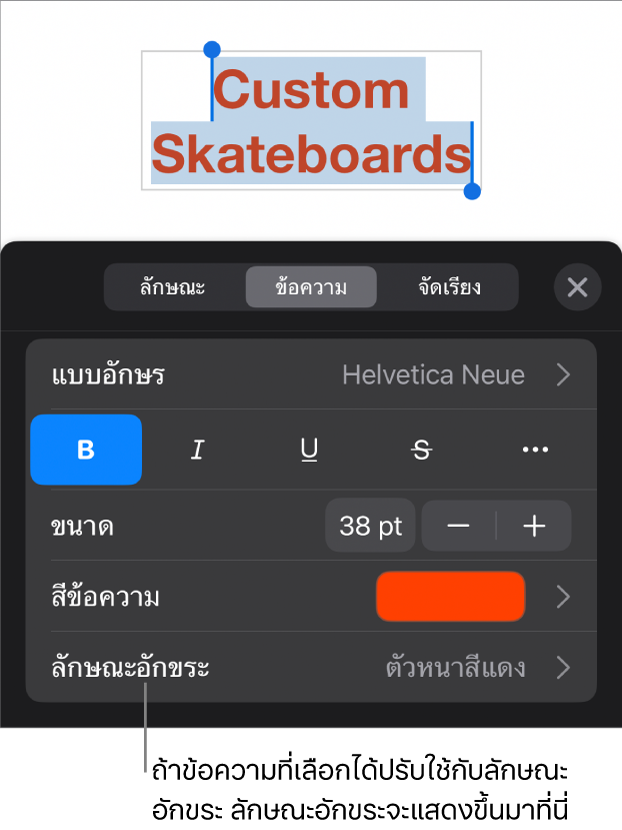Switch to the ลักษณะ tab
Viewport: 622px width, 830px height.
point(172,288)
